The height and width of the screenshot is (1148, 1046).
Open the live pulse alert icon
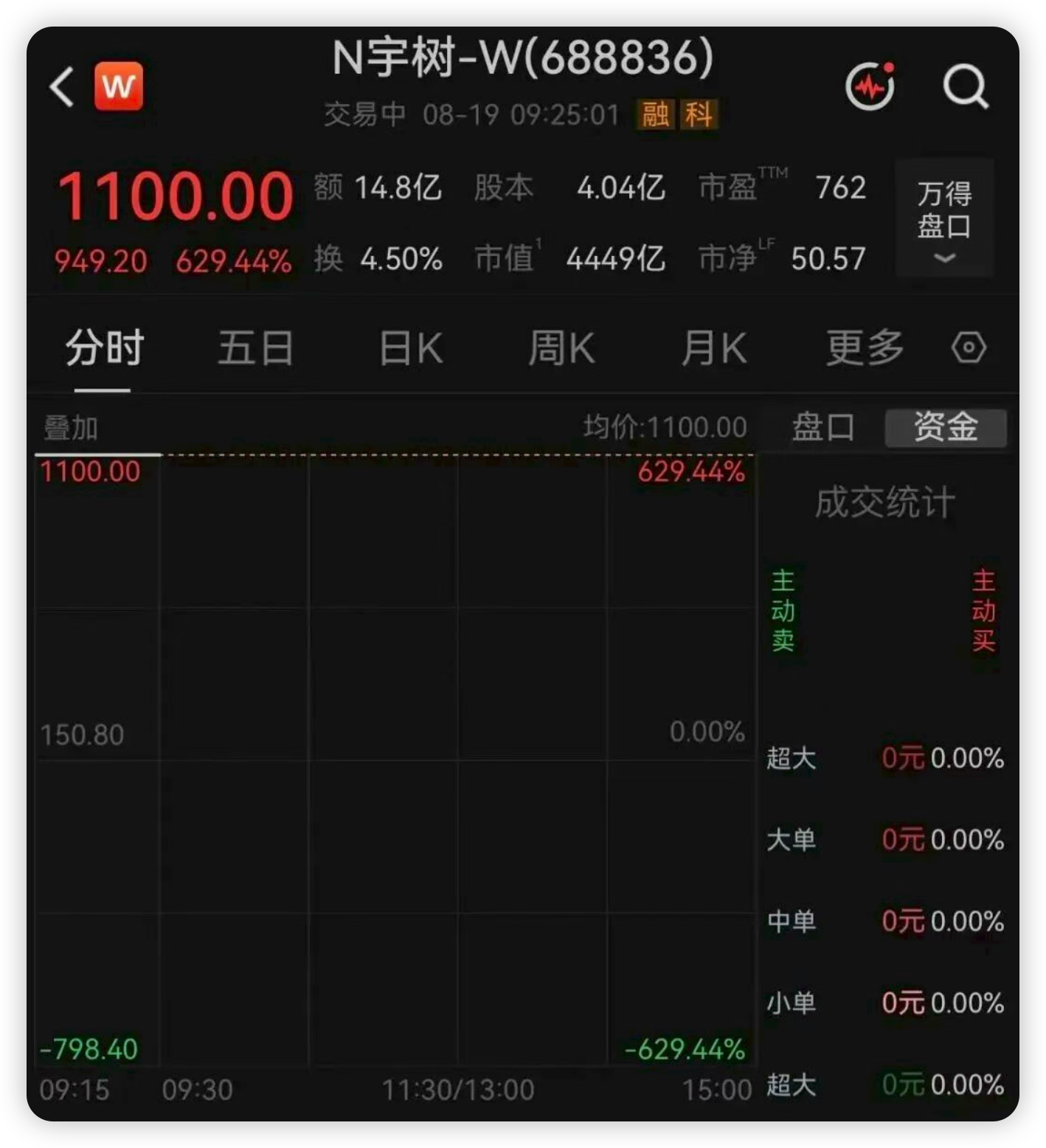click(870, 86)
